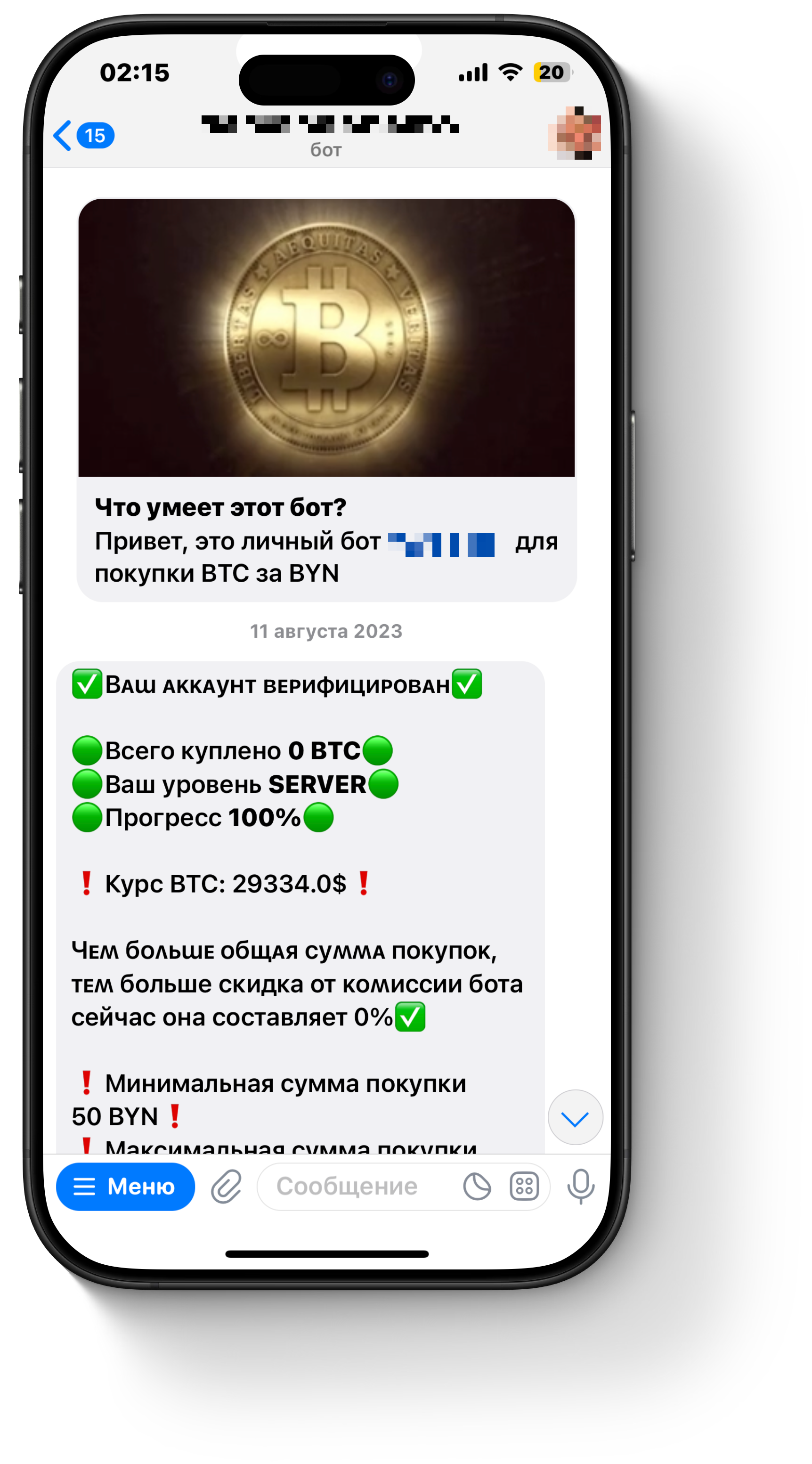Open the sticker panel
Viewport: 812px width, 1464px height.
tap(476, 1186)
